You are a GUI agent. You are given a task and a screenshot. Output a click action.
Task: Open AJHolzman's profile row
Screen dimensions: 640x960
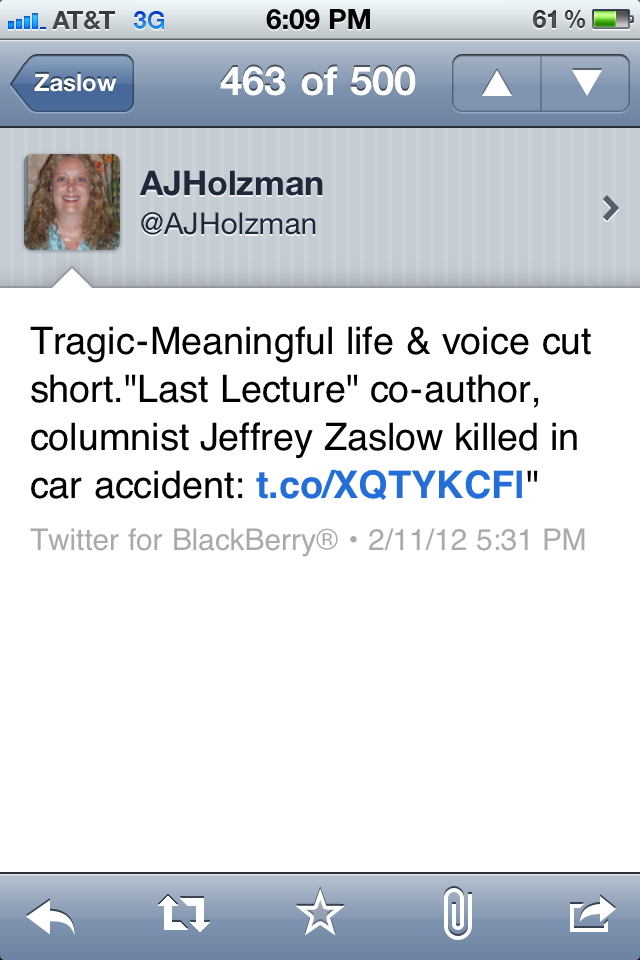pos(320,202)
